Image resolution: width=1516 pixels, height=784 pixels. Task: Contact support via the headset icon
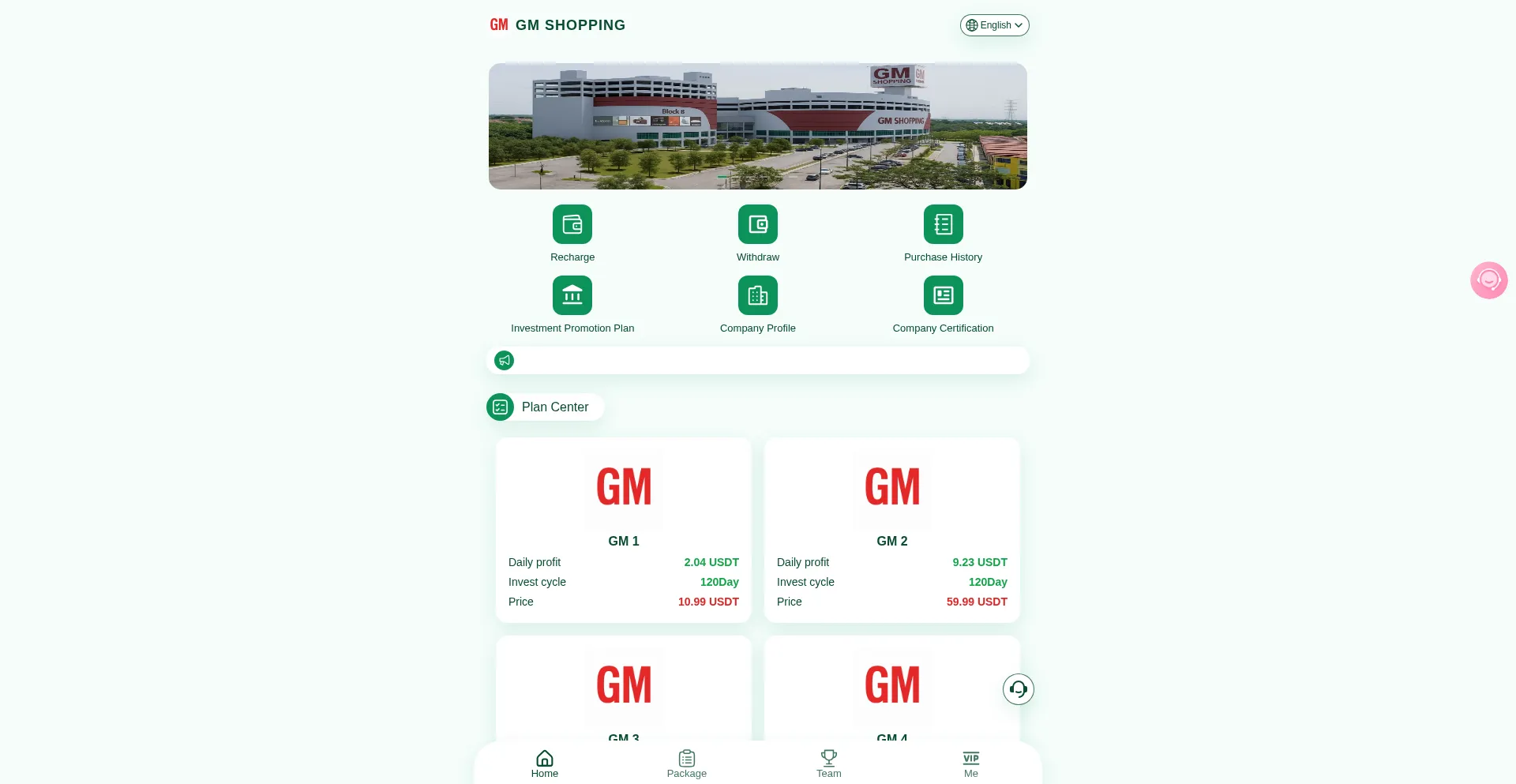[1019, 689]
